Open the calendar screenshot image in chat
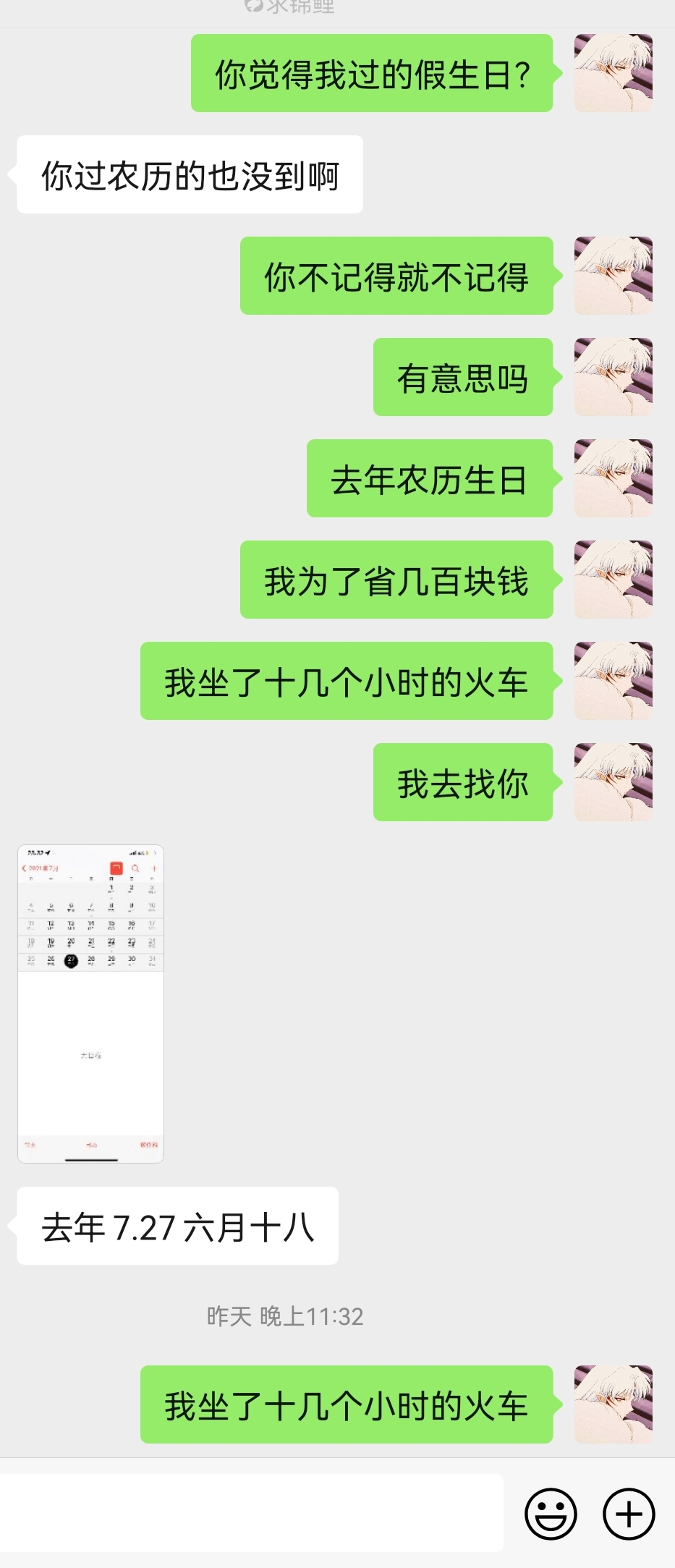Viewport: 675px width, 1568px height. (x=90, y=1004)
